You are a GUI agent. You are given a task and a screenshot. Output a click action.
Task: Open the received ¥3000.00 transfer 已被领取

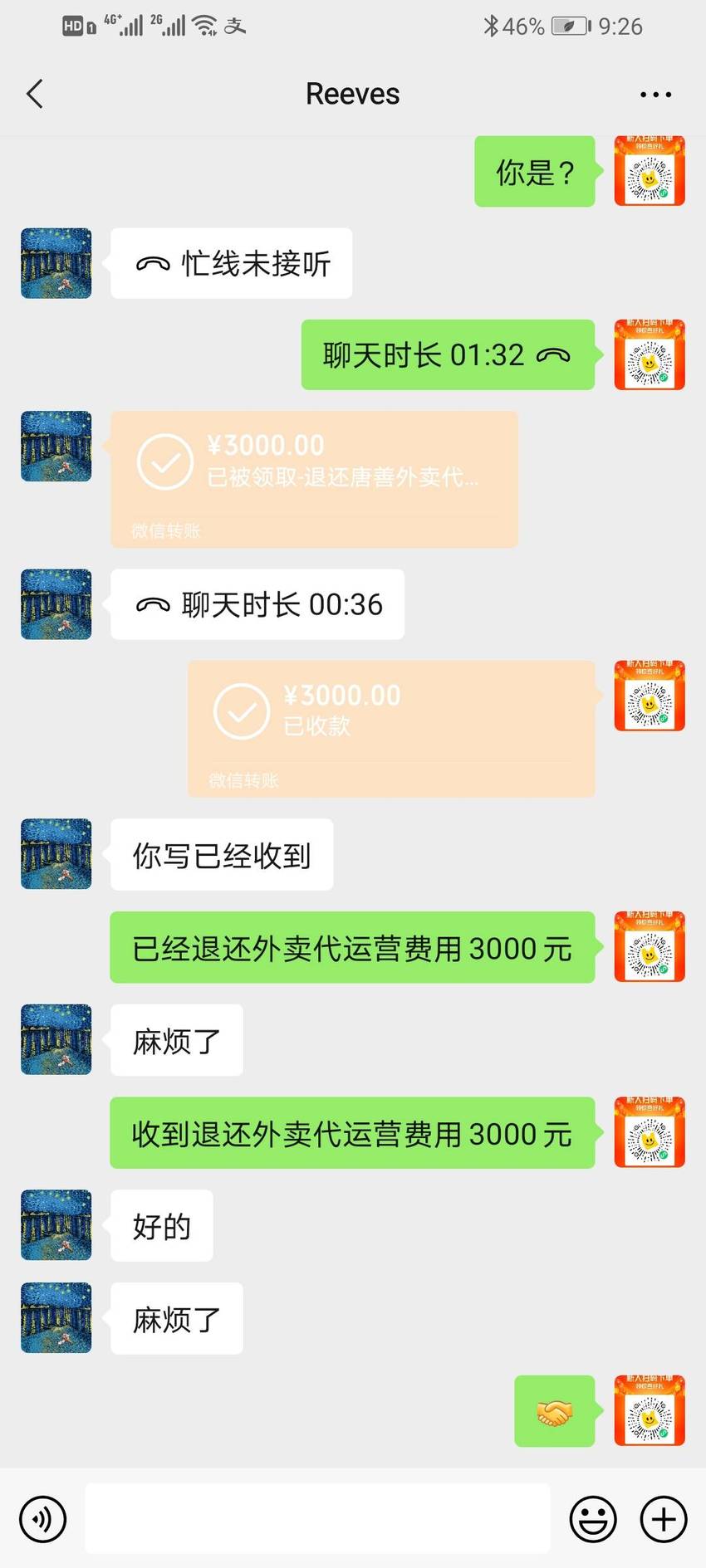point(314,479)
